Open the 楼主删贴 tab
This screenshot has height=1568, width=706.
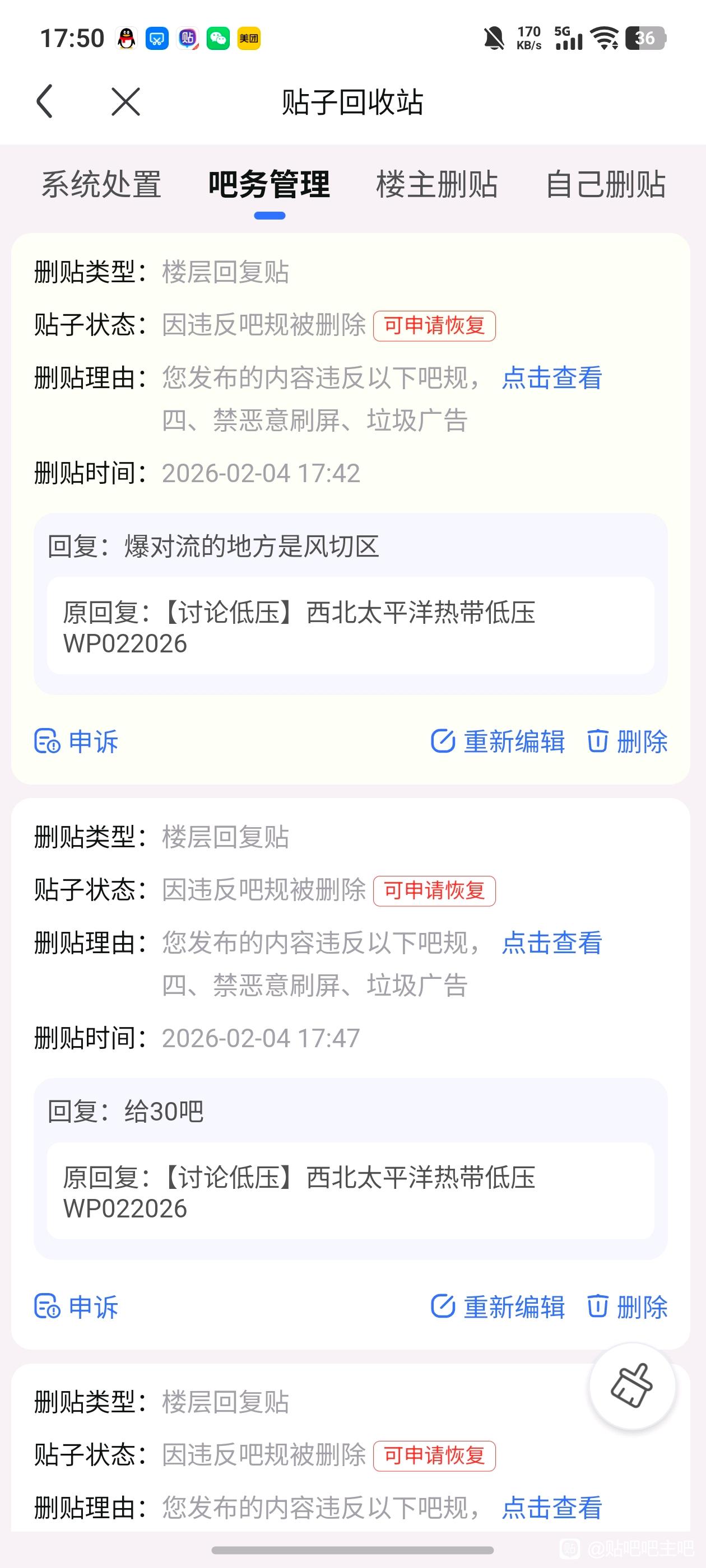pyautogui.click(x=436, y=184)
